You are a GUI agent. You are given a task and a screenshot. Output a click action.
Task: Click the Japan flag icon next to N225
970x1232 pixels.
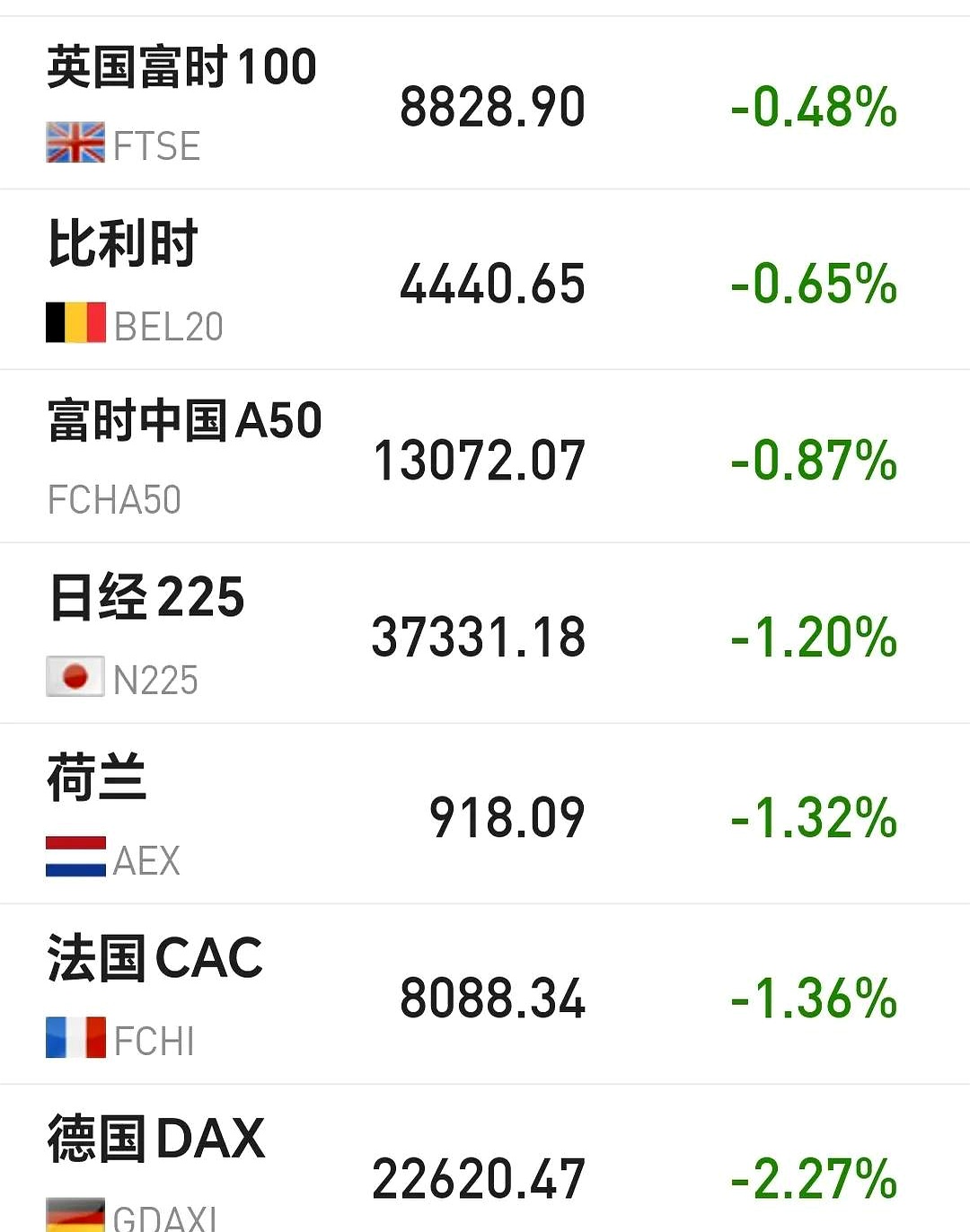click(75, 676)
